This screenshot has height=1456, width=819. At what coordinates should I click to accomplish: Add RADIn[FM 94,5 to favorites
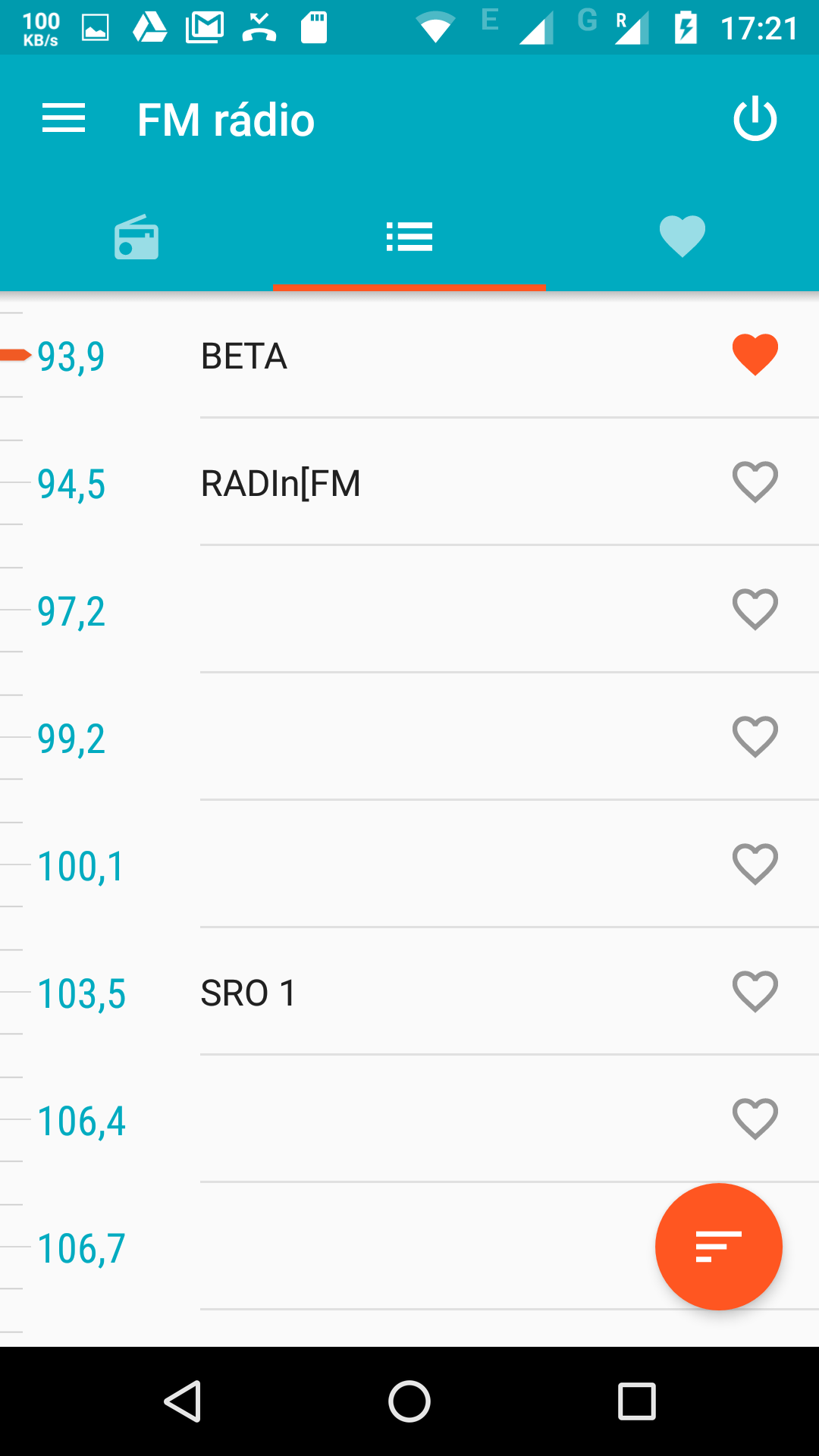pyautogui.click(x=755, y=482)
